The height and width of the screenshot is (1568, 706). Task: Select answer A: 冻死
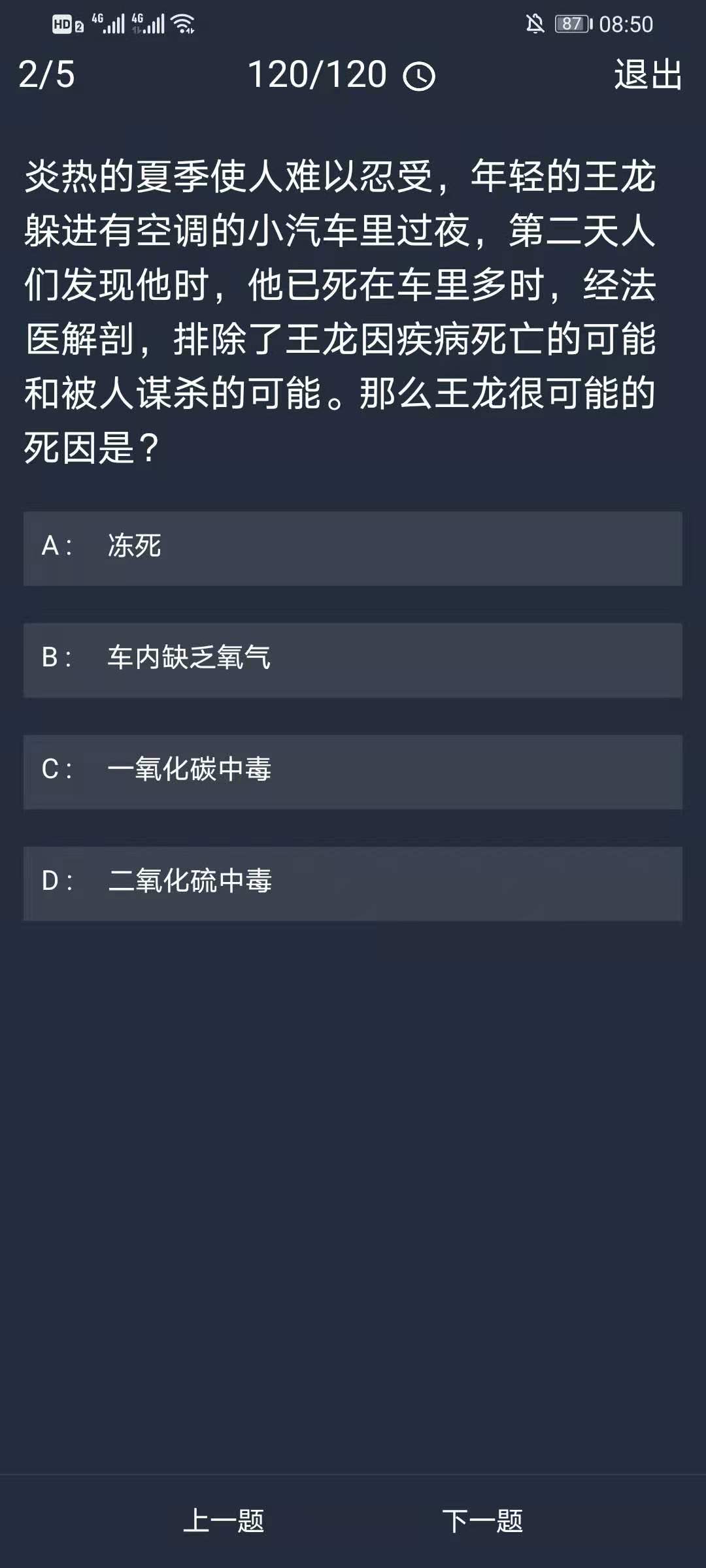click(x=353, y=547)
